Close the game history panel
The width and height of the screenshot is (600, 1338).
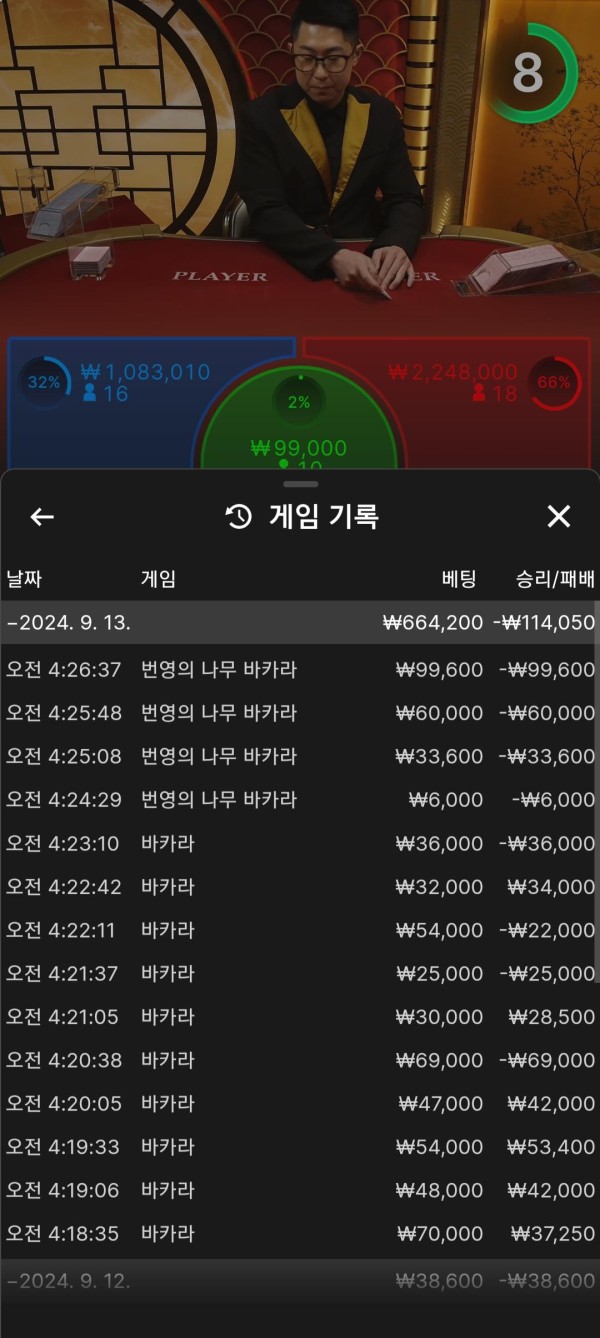(x=558, y=517)
